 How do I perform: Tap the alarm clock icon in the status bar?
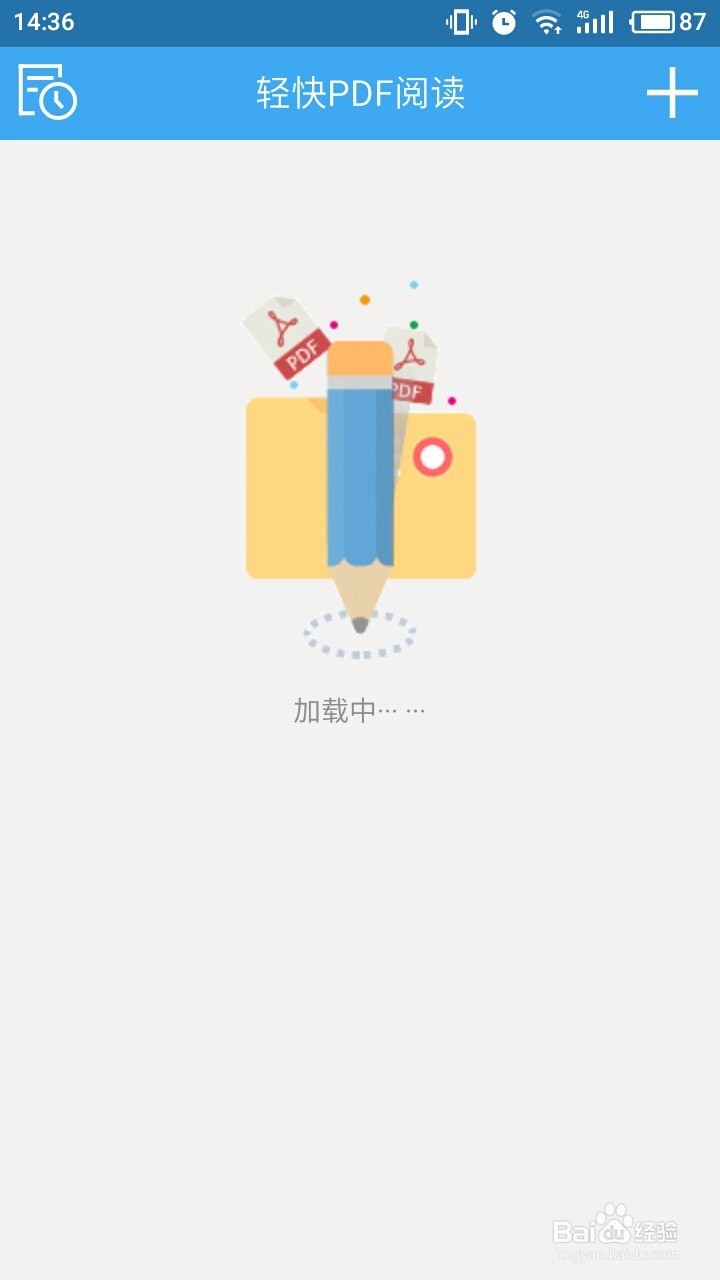502,20
